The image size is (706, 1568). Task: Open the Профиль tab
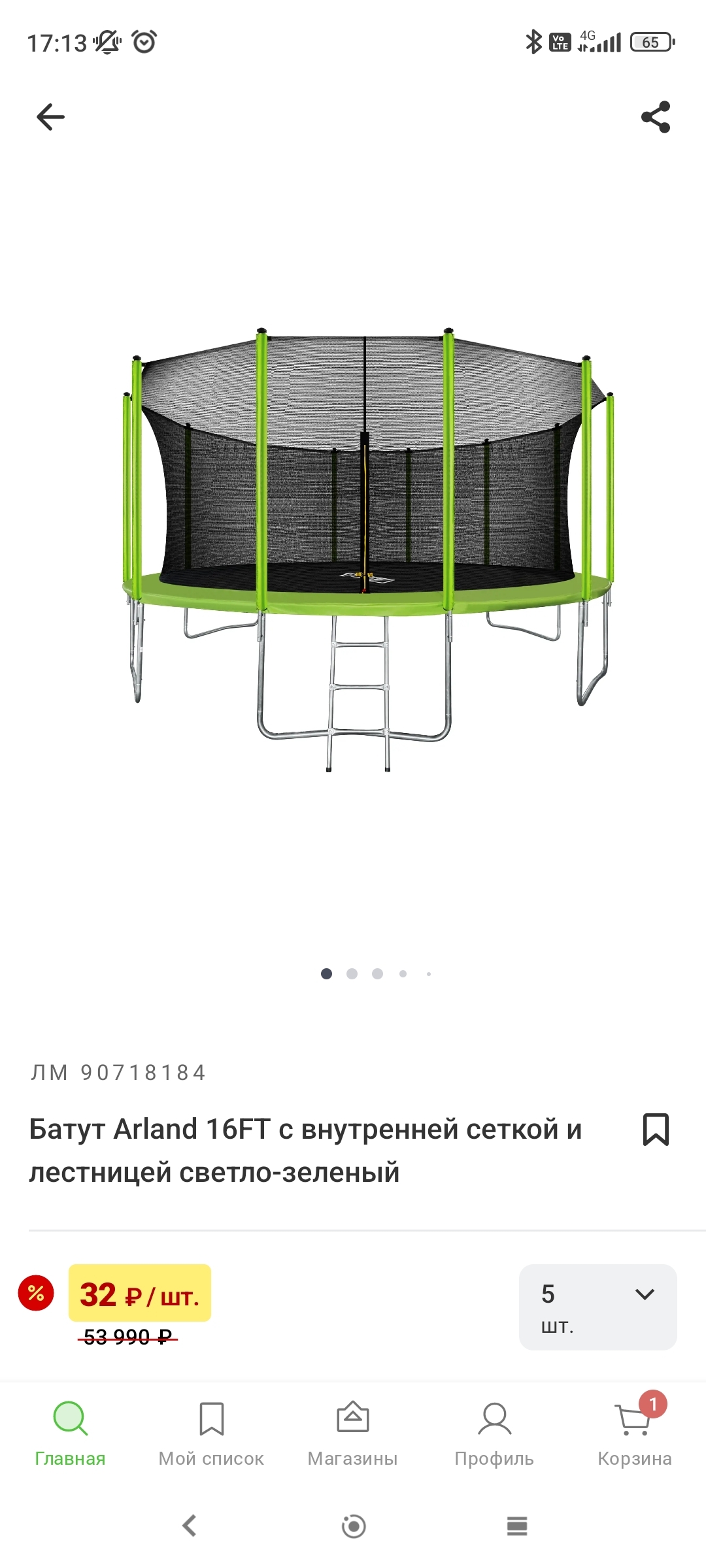(494, 1432)
